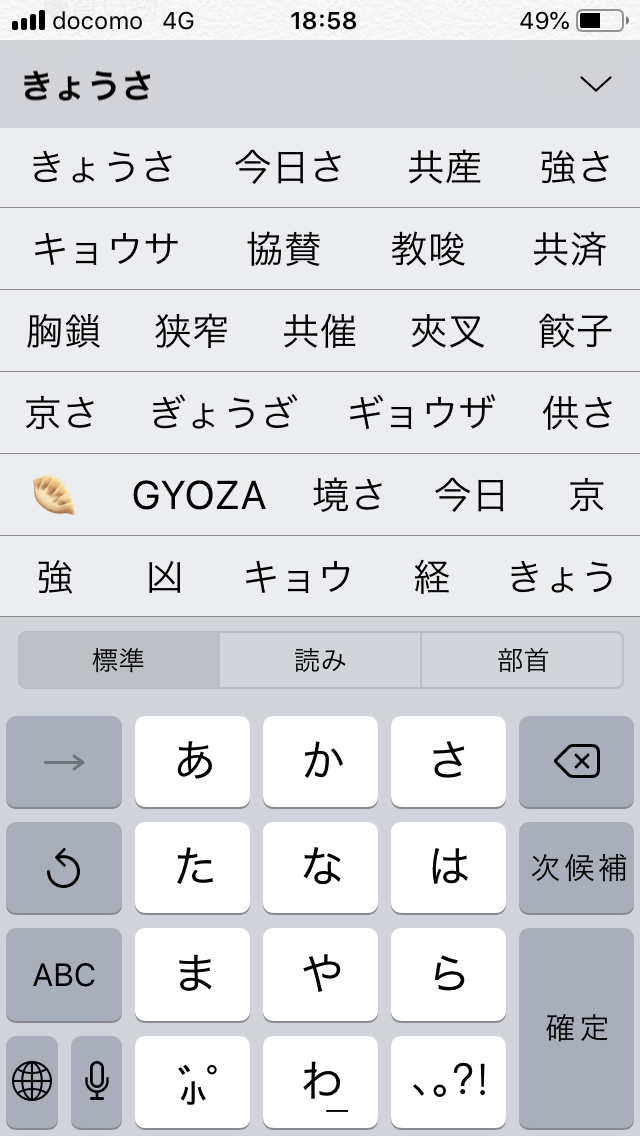Tap the undo arrow key
The image size is (640, 1136).
(64, 868)
